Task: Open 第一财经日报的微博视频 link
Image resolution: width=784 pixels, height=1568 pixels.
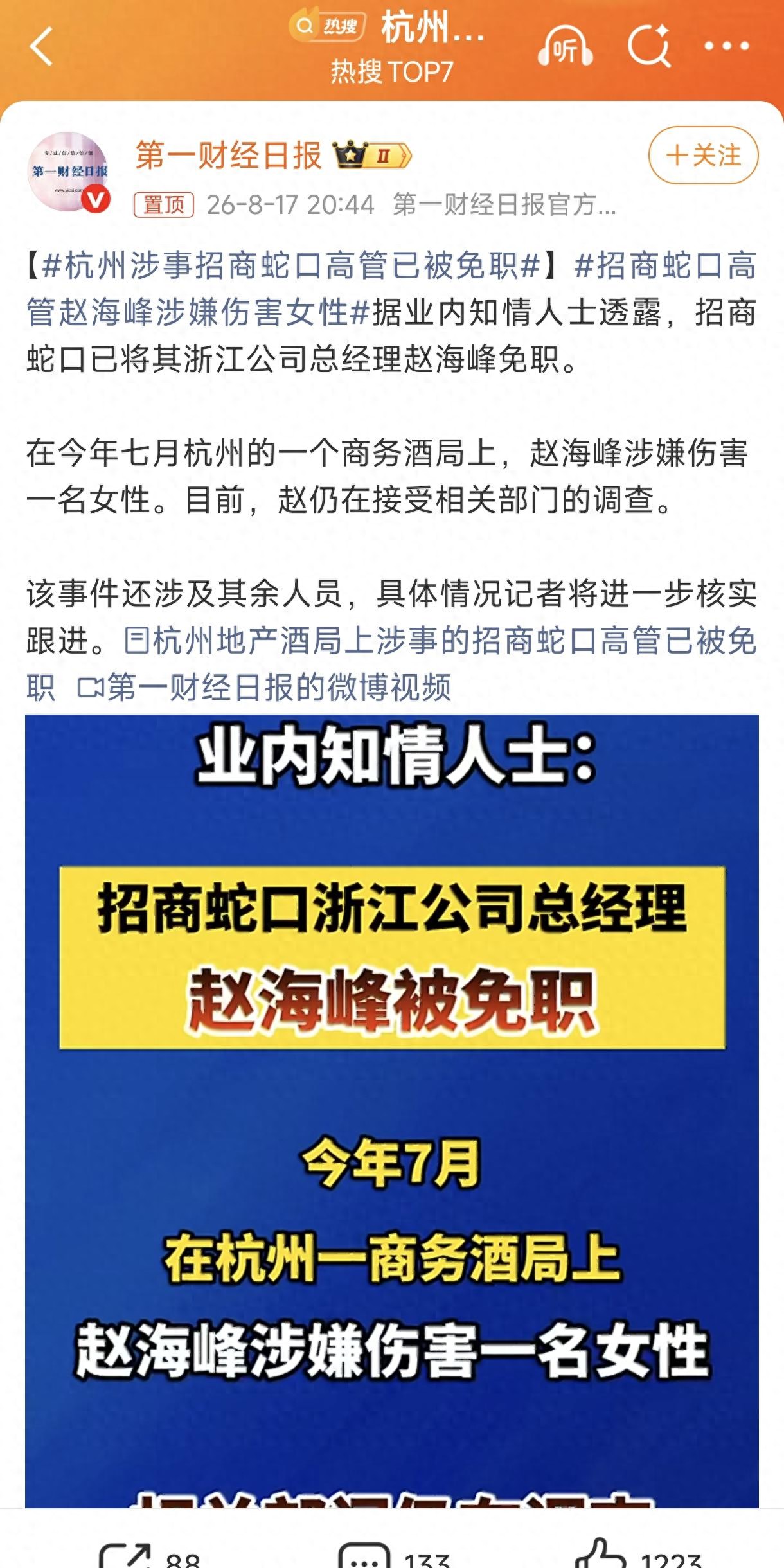Action: pos(264,687)
